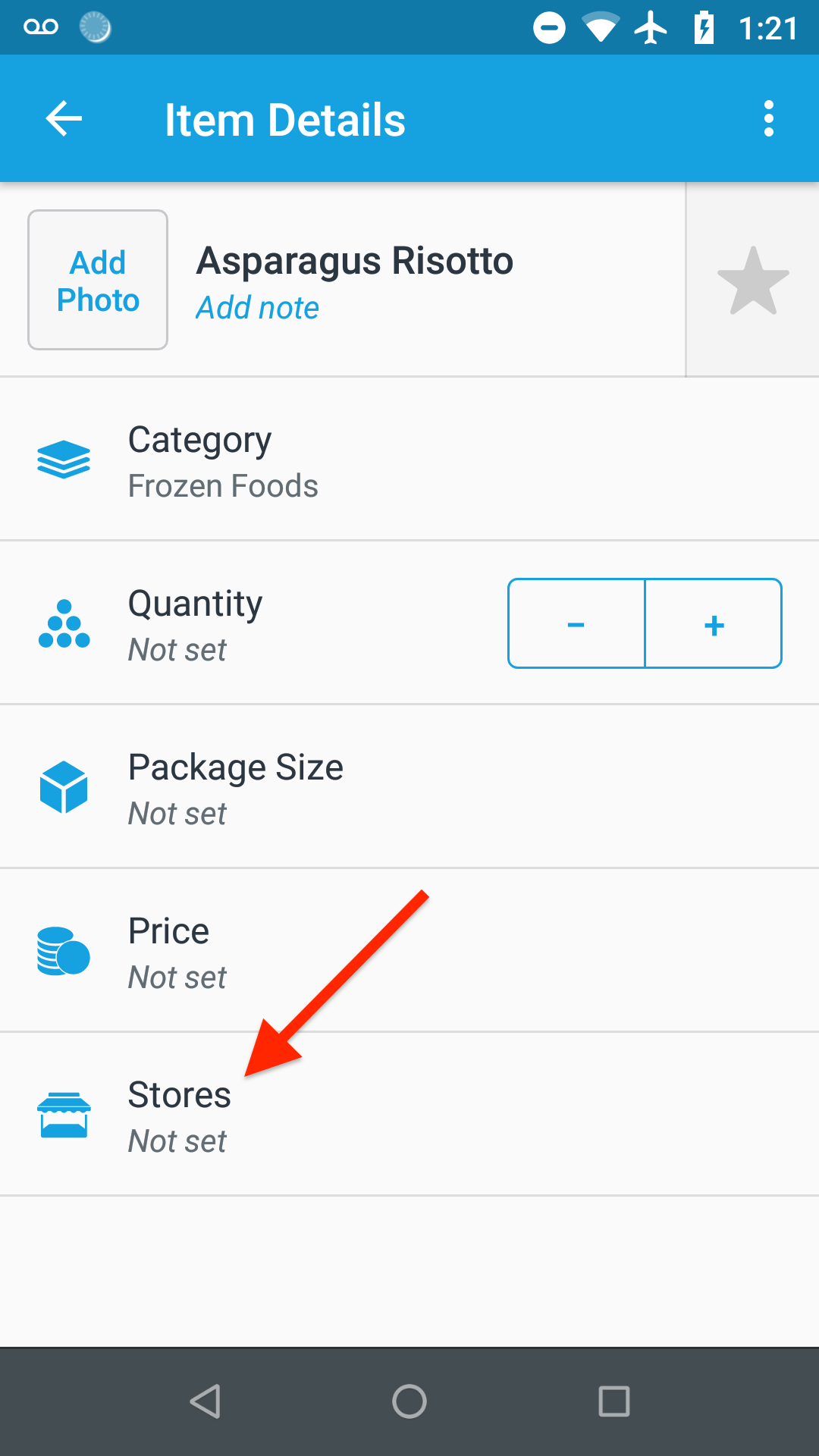This screenshot has height=1456, width=819.
Task: Tap the system home button
Action: click(409, 1401)
